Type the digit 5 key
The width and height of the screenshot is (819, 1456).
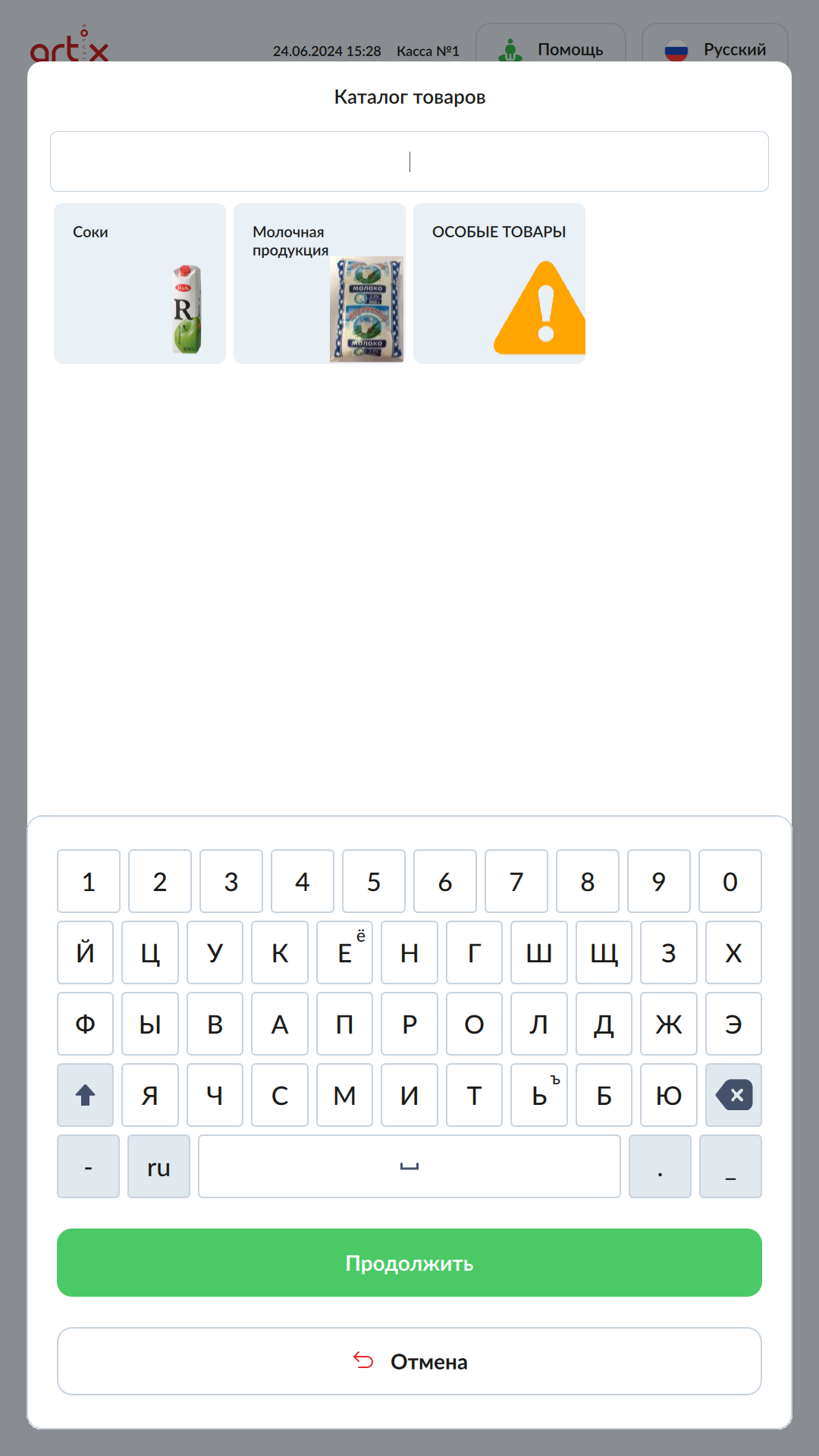coord(374,881)
